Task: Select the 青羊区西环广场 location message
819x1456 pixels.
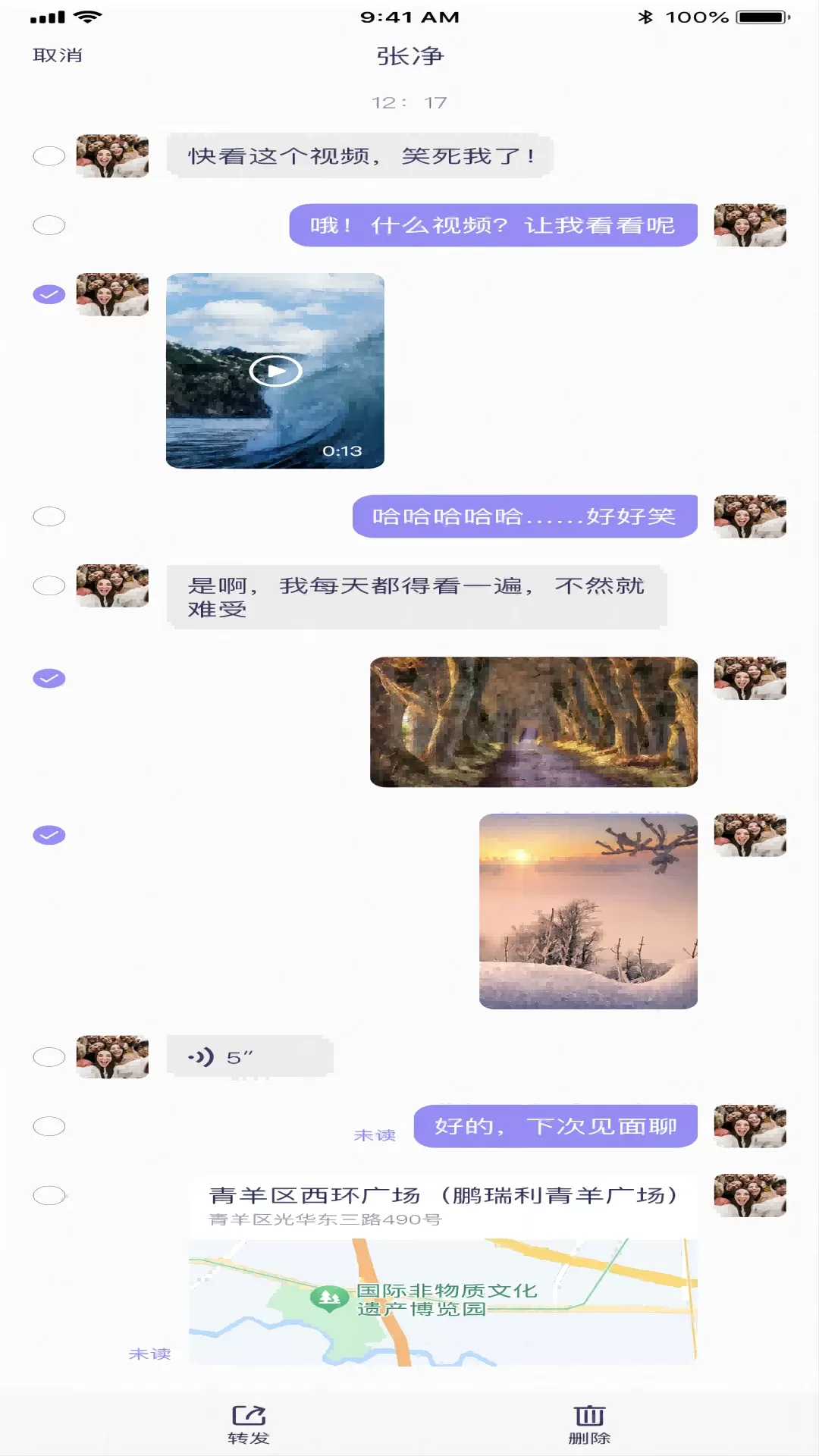Action: point(49,1195)
